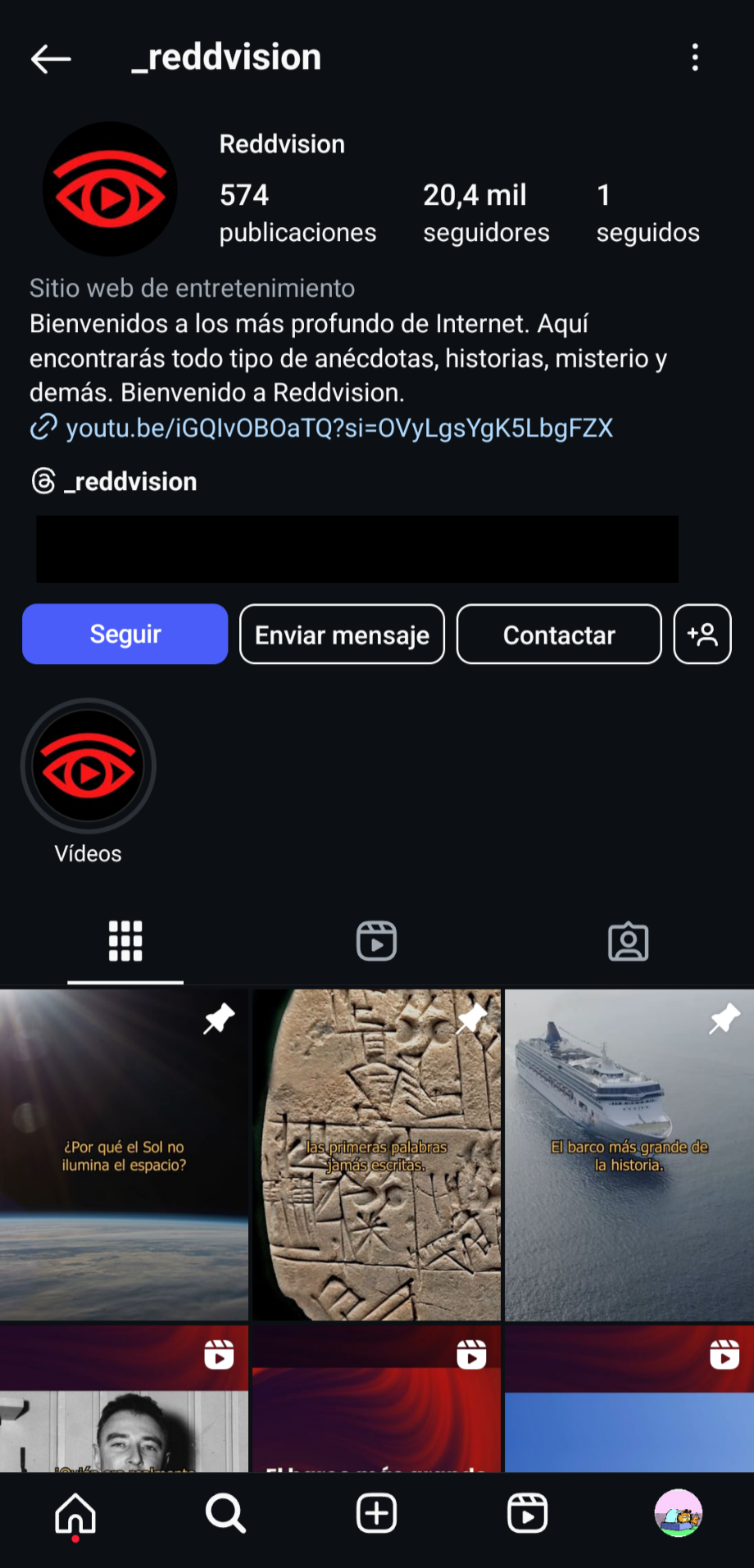Open the Search tab in bottom bar
Screen dimensions: 754x1568
(x=225, y=1513)
